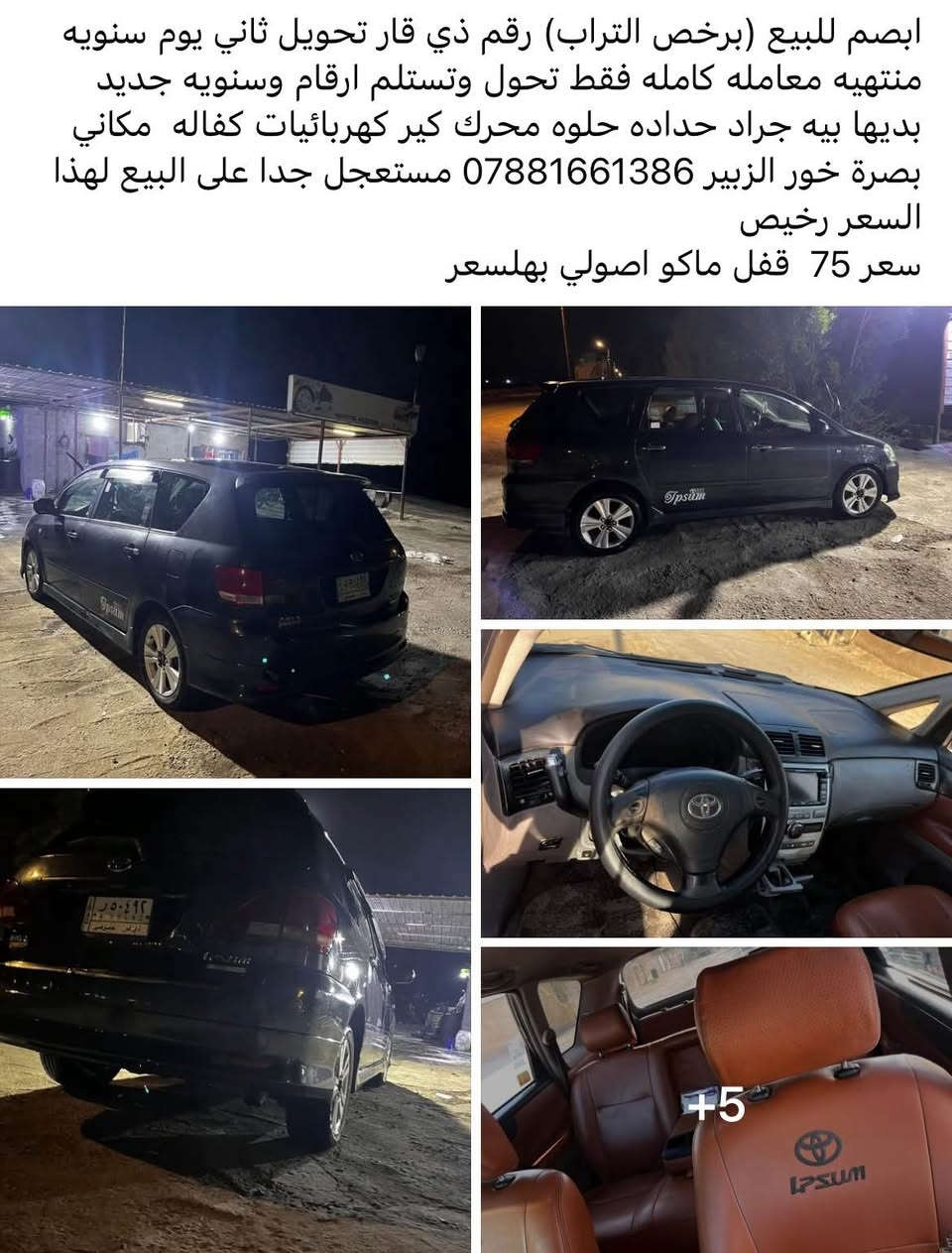This screenshot has height=1253, width=952.
Task: Open the side-view photo of the Ipsum car
Action: (x=716, y=462)
